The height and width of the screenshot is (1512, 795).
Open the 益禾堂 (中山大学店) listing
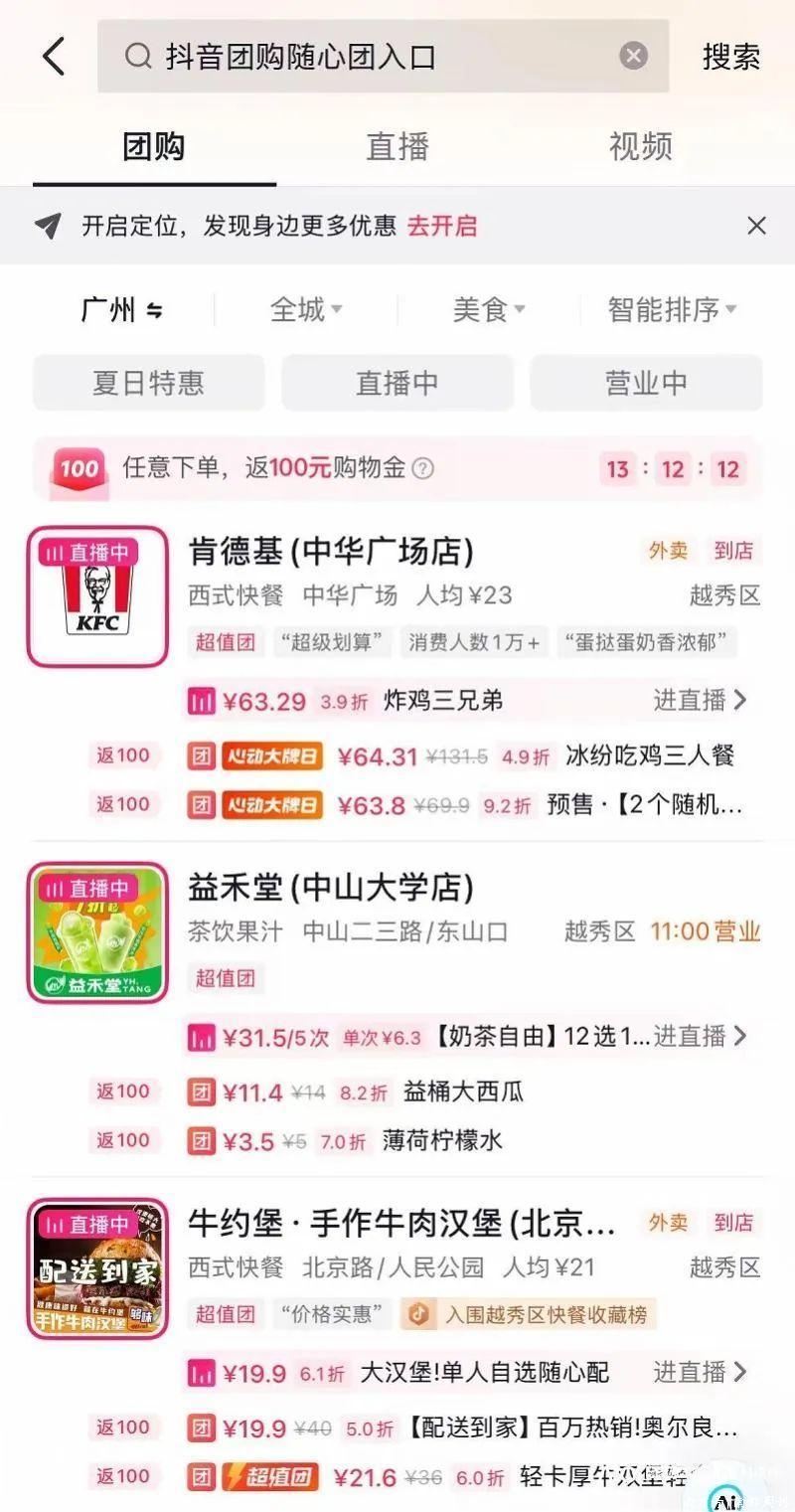[331, 887]
